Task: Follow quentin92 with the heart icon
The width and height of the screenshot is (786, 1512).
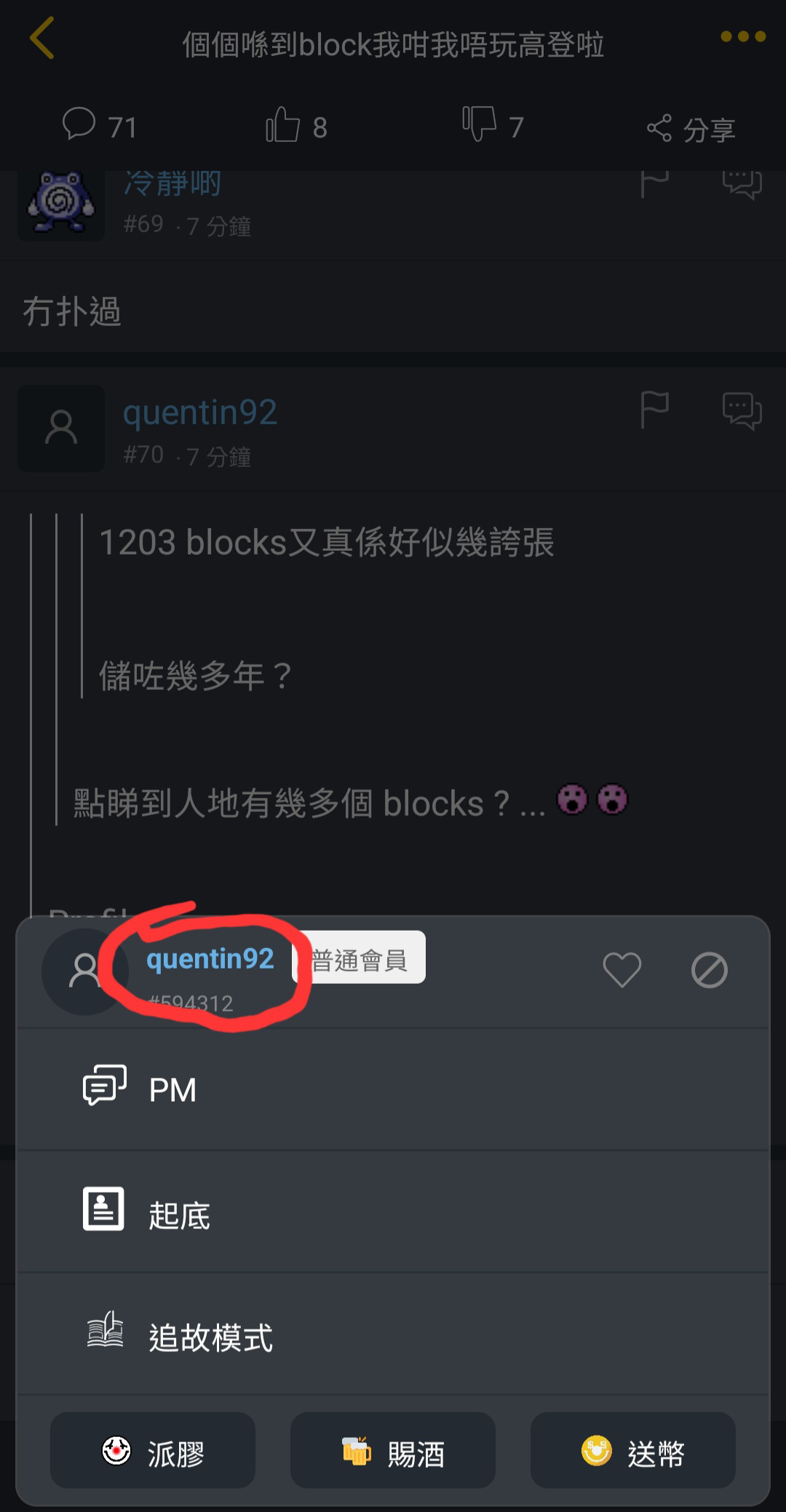Action: pos(622,970)
